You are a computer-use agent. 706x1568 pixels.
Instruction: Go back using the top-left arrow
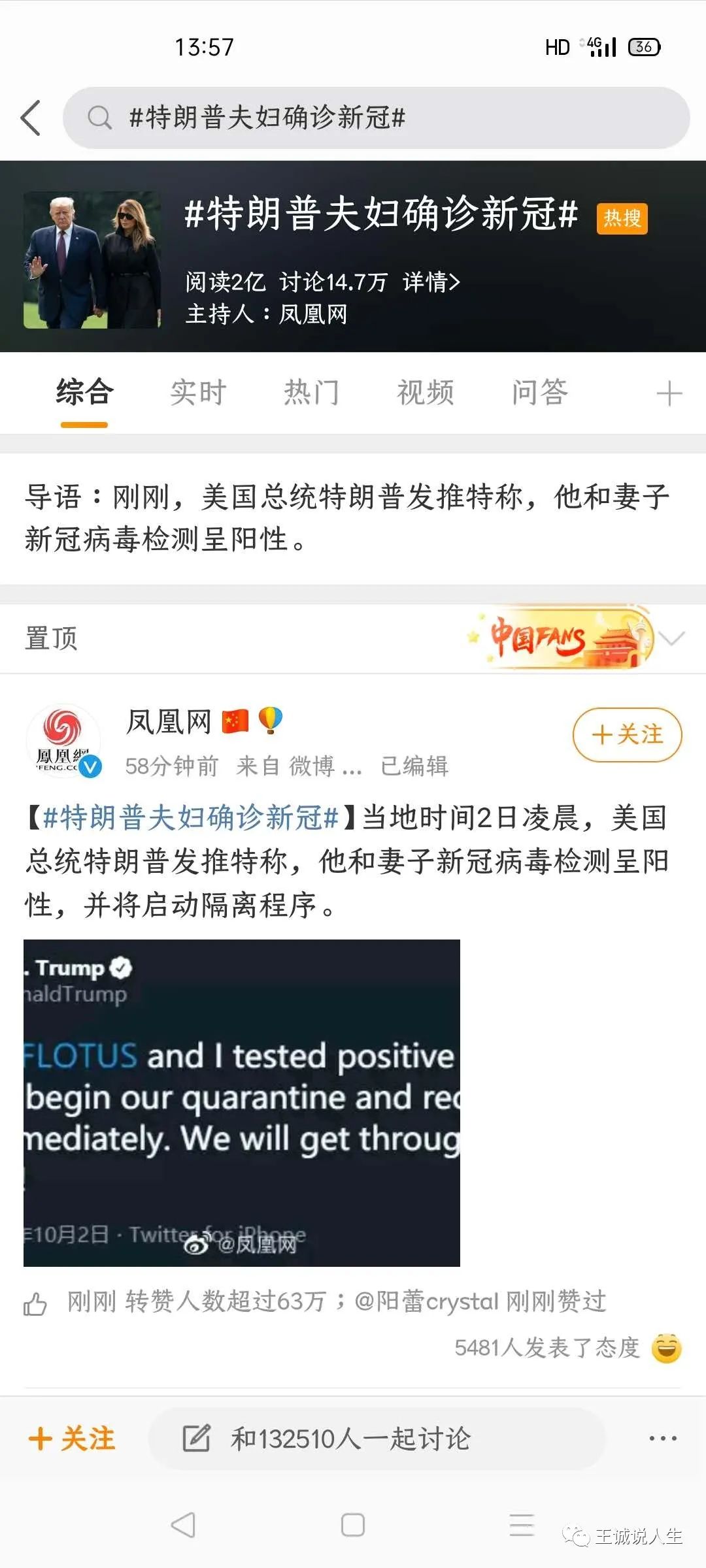[31, 118]
